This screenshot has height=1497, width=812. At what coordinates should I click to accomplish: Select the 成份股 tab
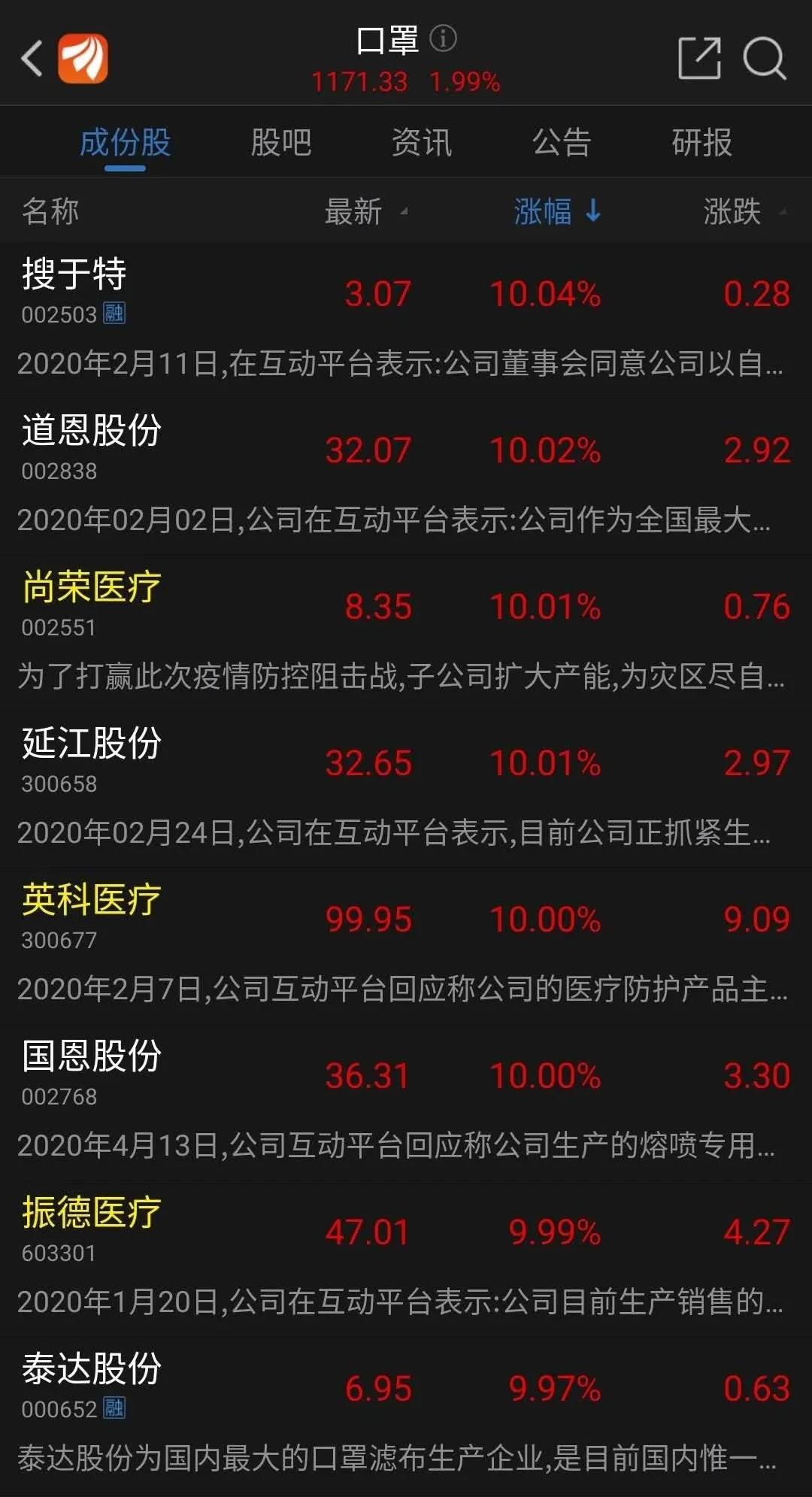126,142
